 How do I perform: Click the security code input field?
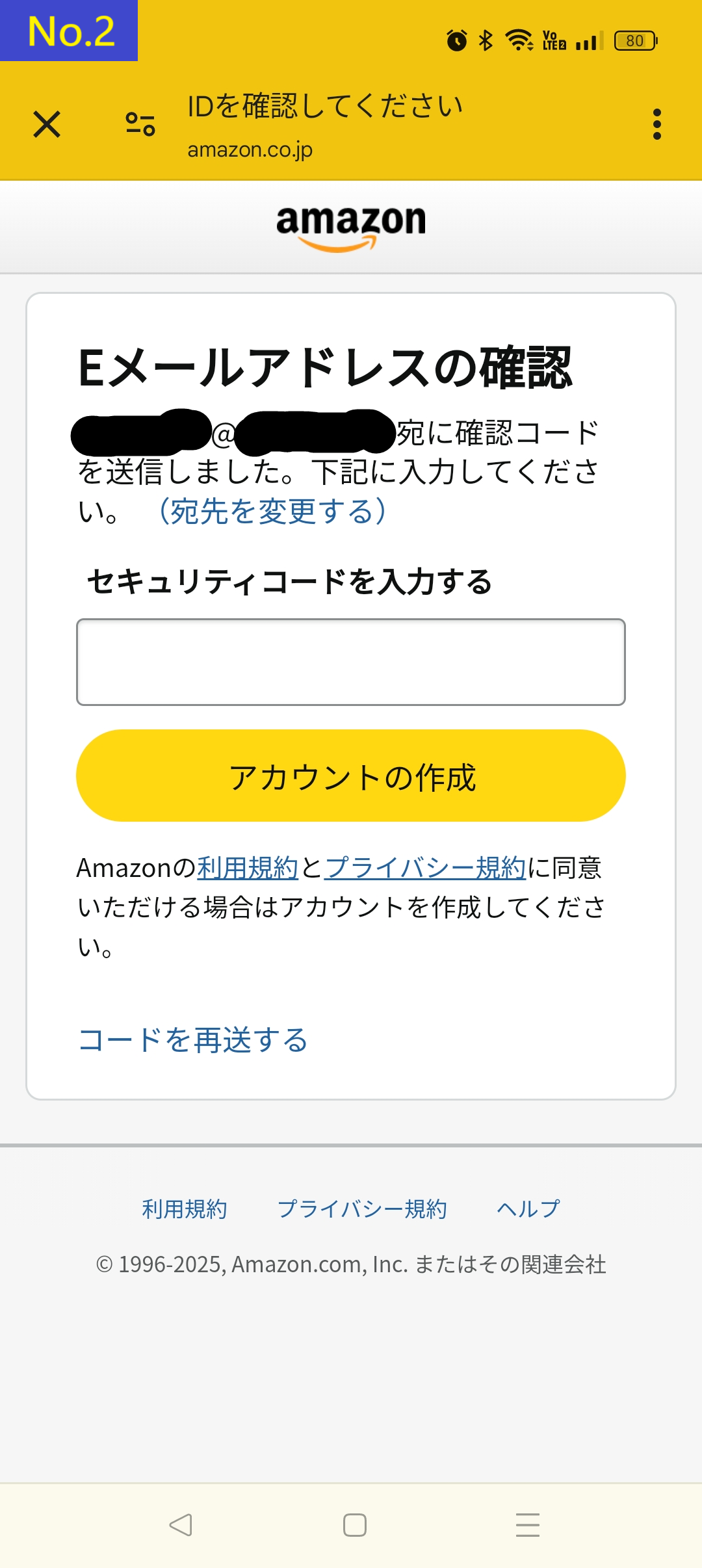351,660
